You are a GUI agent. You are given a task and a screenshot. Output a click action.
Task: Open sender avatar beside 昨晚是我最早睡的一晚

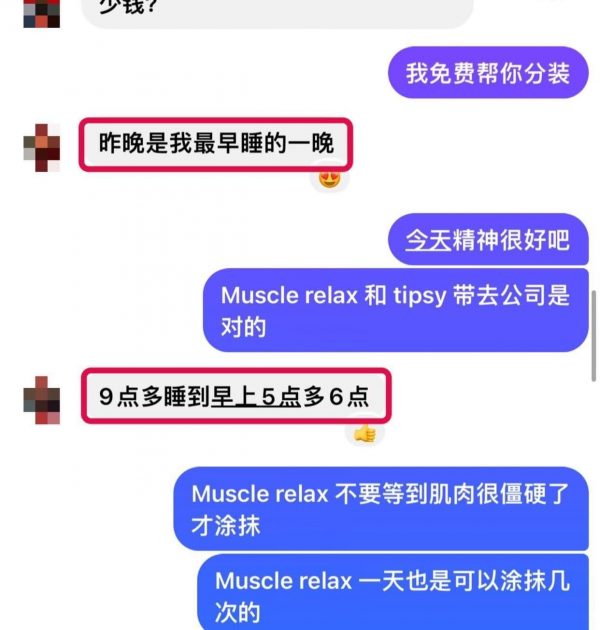[41, 148]
